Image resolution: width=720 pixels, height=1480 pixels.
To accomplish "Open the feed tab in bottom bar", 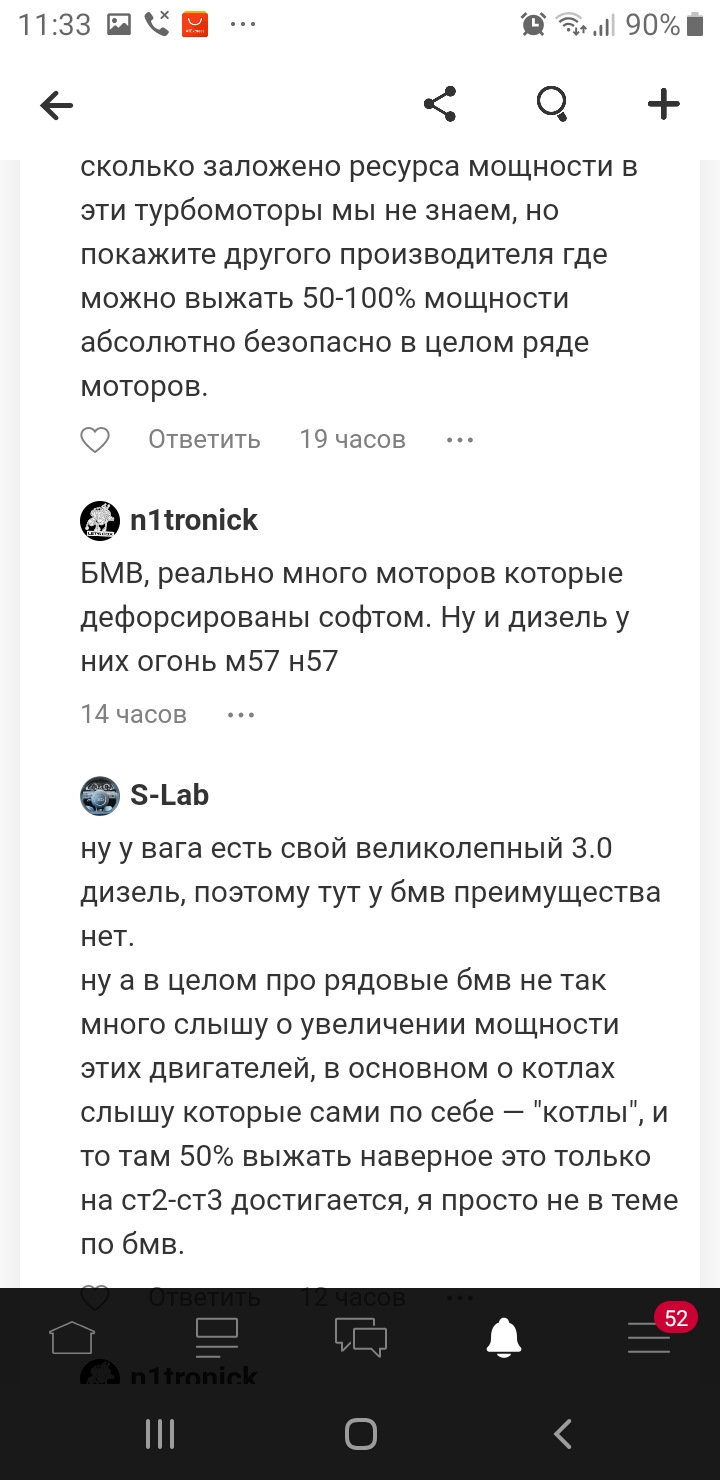I will 216,1337.
